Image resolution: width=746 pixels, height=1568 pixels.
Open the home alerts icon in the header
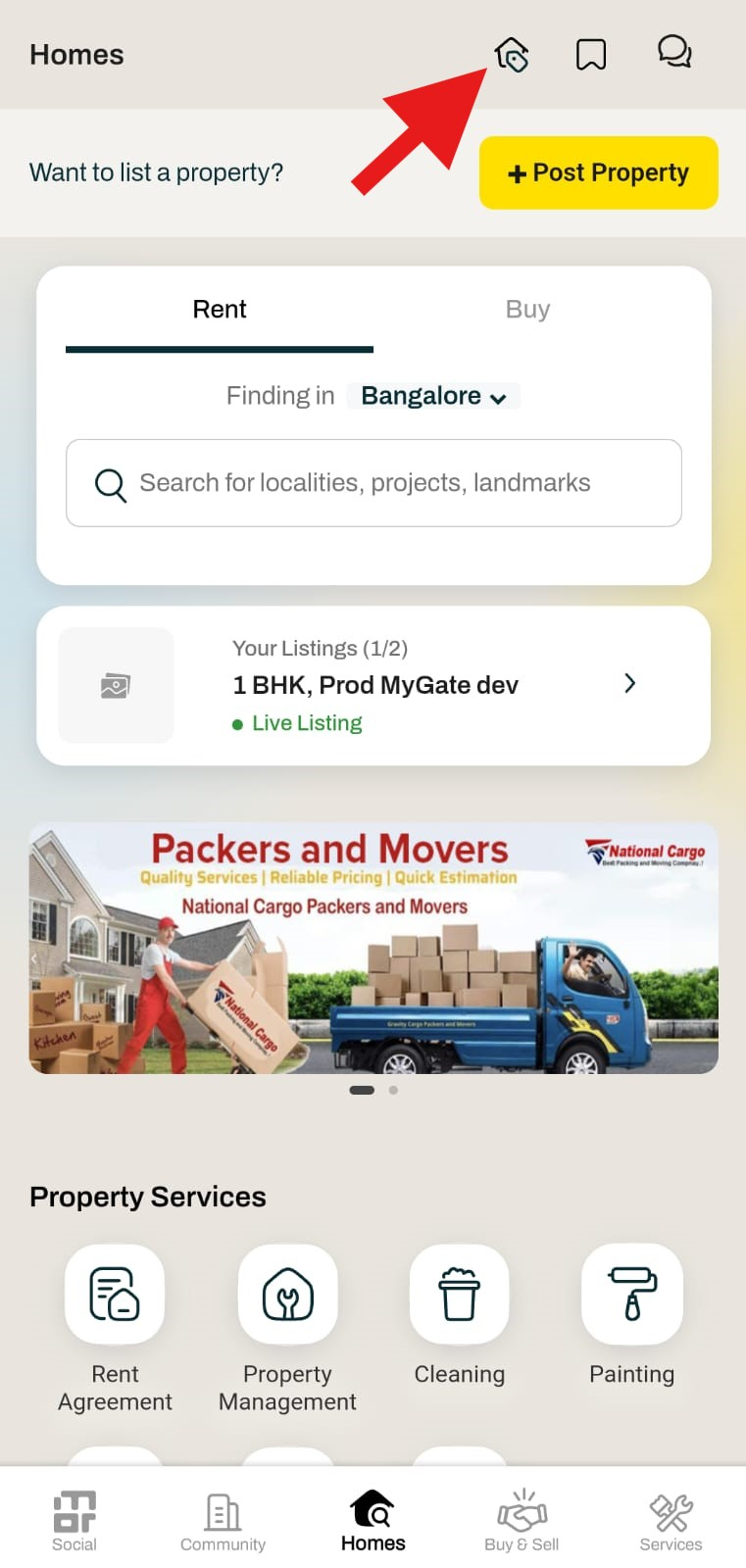point(512,54)
